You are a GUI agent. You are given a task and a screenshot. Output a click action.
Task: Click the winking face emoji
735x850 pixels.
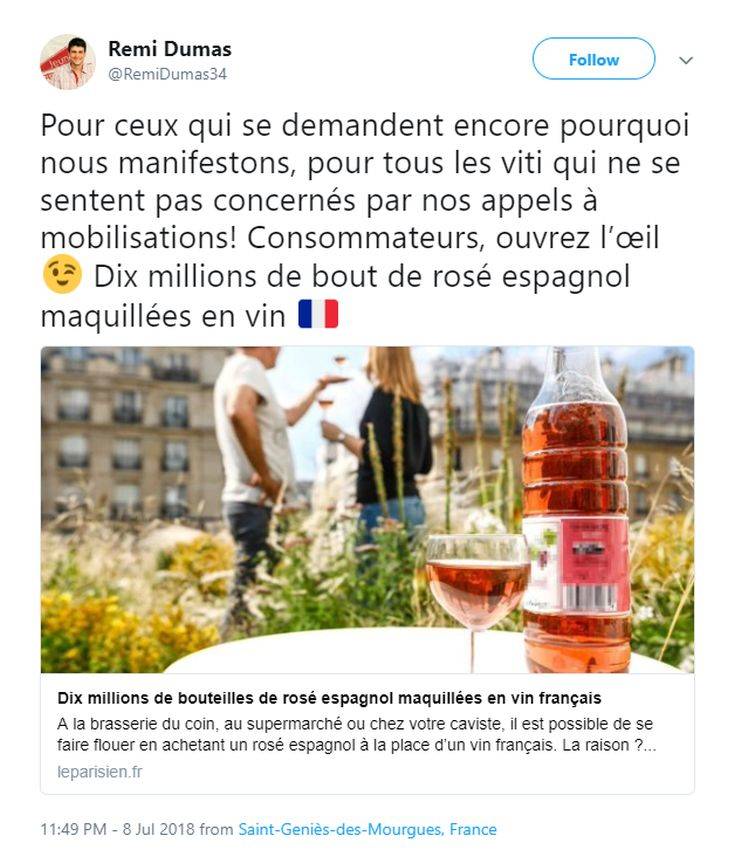click(60, 272)
